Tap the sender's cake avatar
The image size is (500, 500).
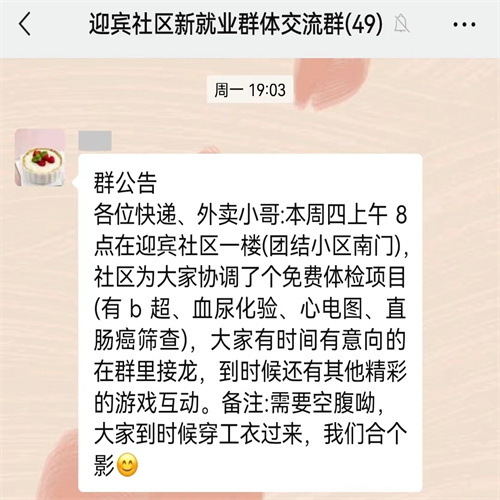coord(40,157)
